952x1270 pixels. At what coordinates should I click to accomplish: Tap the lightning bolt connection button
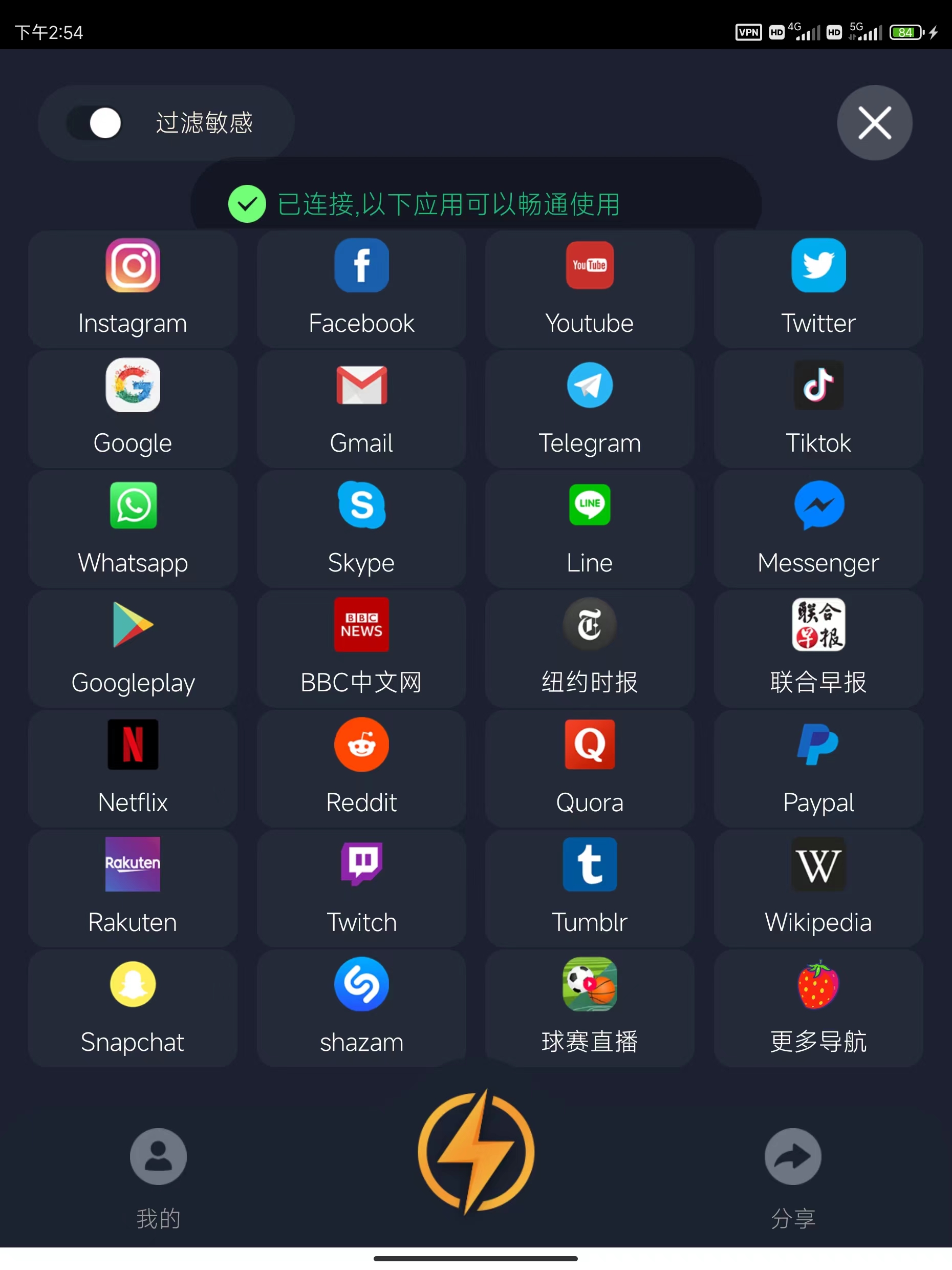pyautogui.click(x=475, y=1152)
